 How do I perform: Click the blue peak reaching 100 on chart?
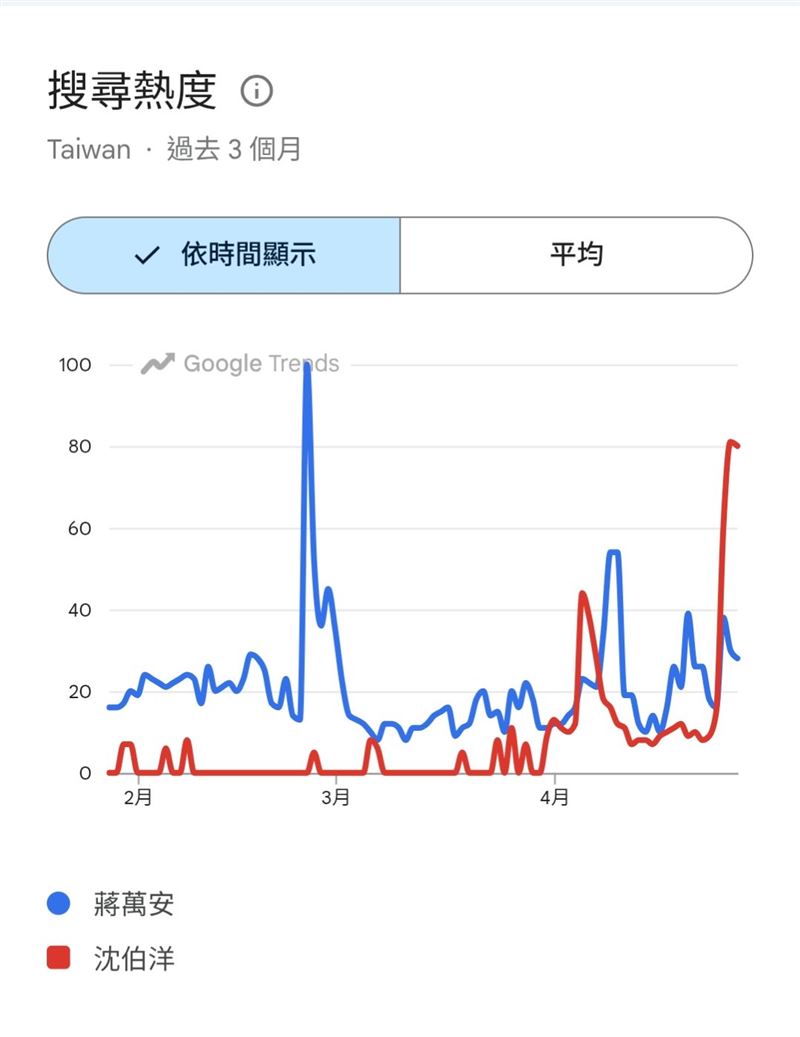pos(308,366)
